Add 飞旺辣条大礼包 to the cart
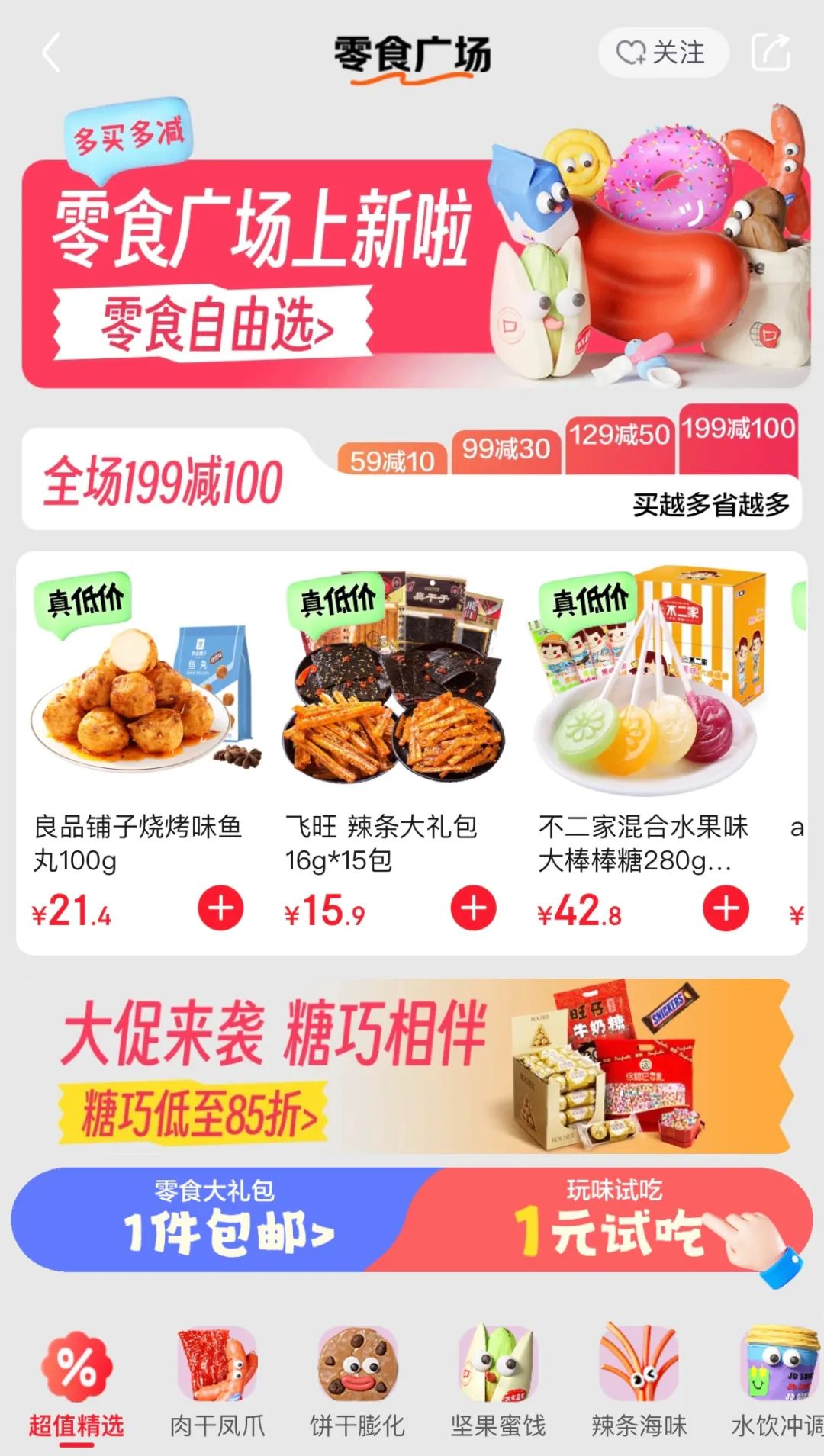The width and height of the screenshot is (824, 1456). coord(474,908)
